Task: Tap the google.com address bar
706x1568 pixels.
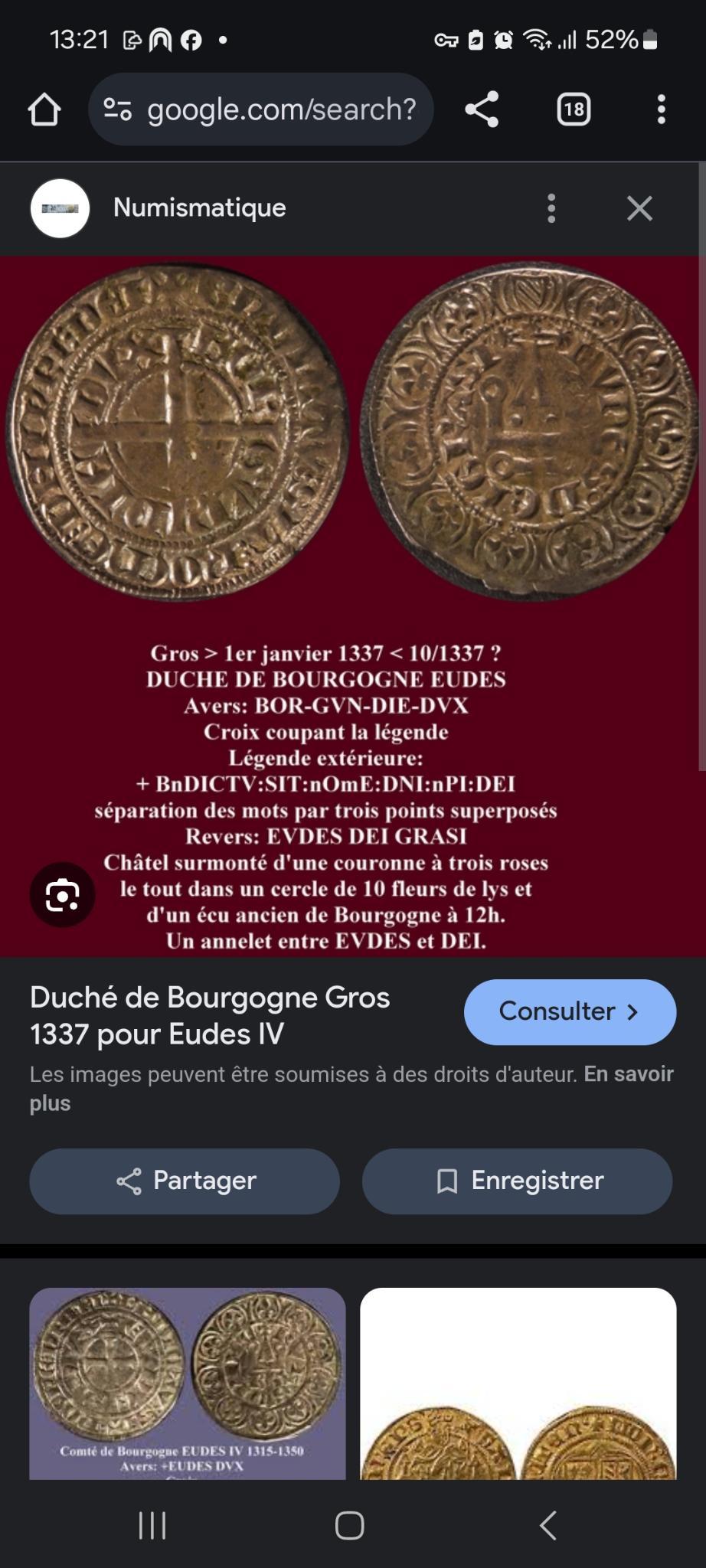Action: [x=261, y=109]
